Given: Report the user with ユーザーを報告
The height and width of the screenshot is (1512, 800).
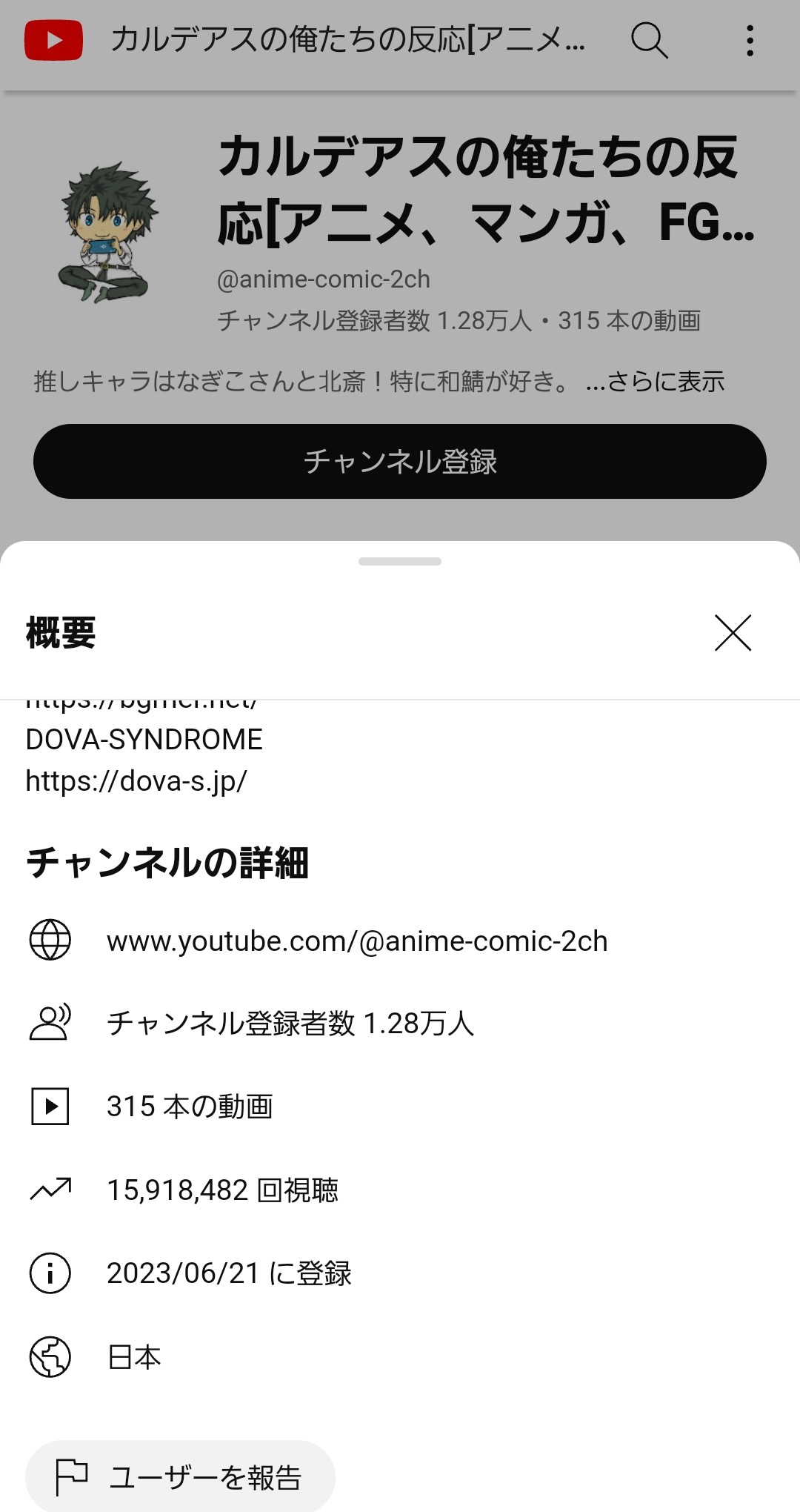Looking at the screenshot, I should point(180,1477).
